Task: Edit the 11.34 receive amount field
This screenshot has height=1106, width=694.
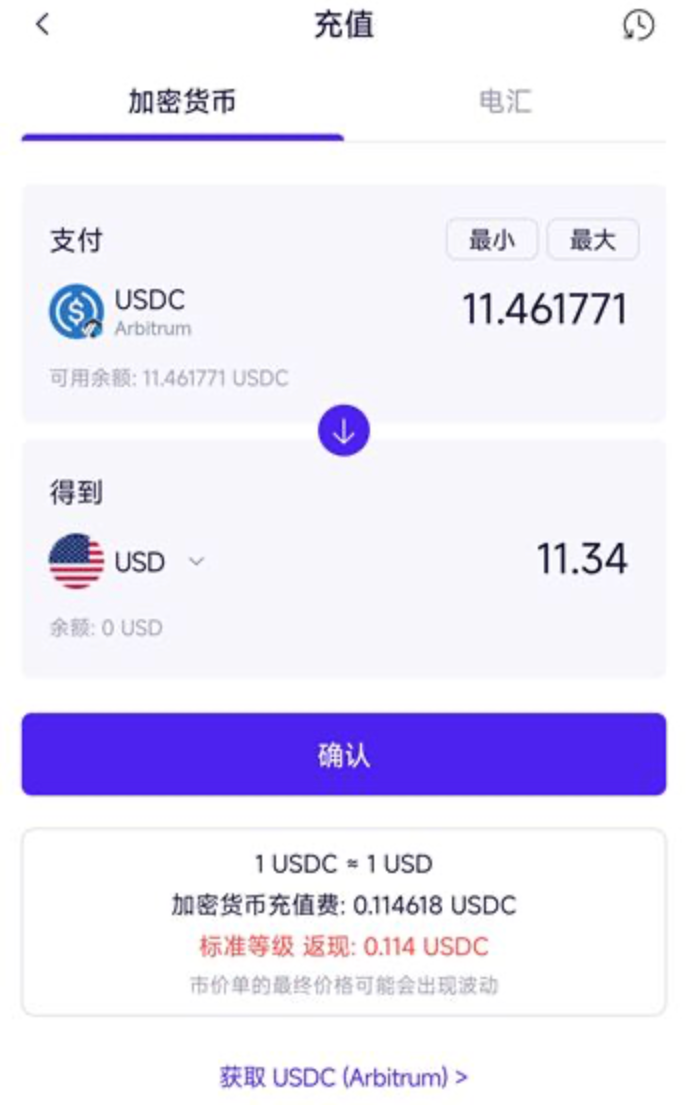Action: 582,559
